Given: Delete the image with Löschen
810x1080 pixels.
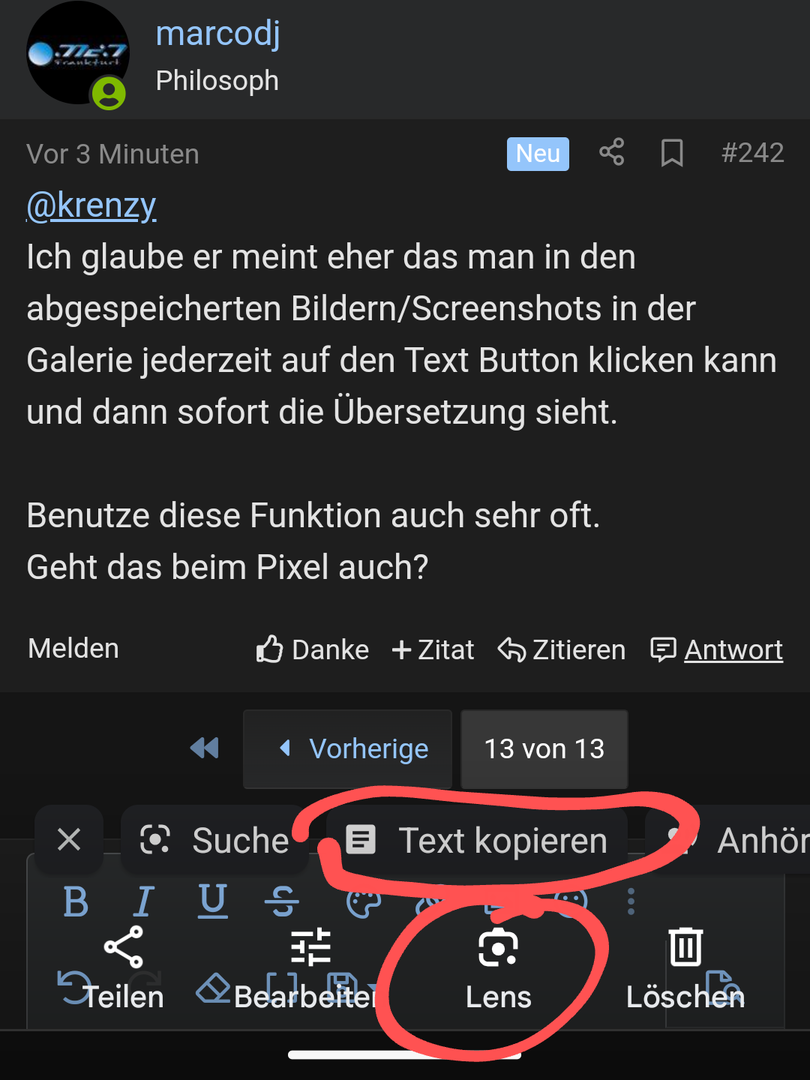Looking at the screenshot, I should click(x=685, y=969).
